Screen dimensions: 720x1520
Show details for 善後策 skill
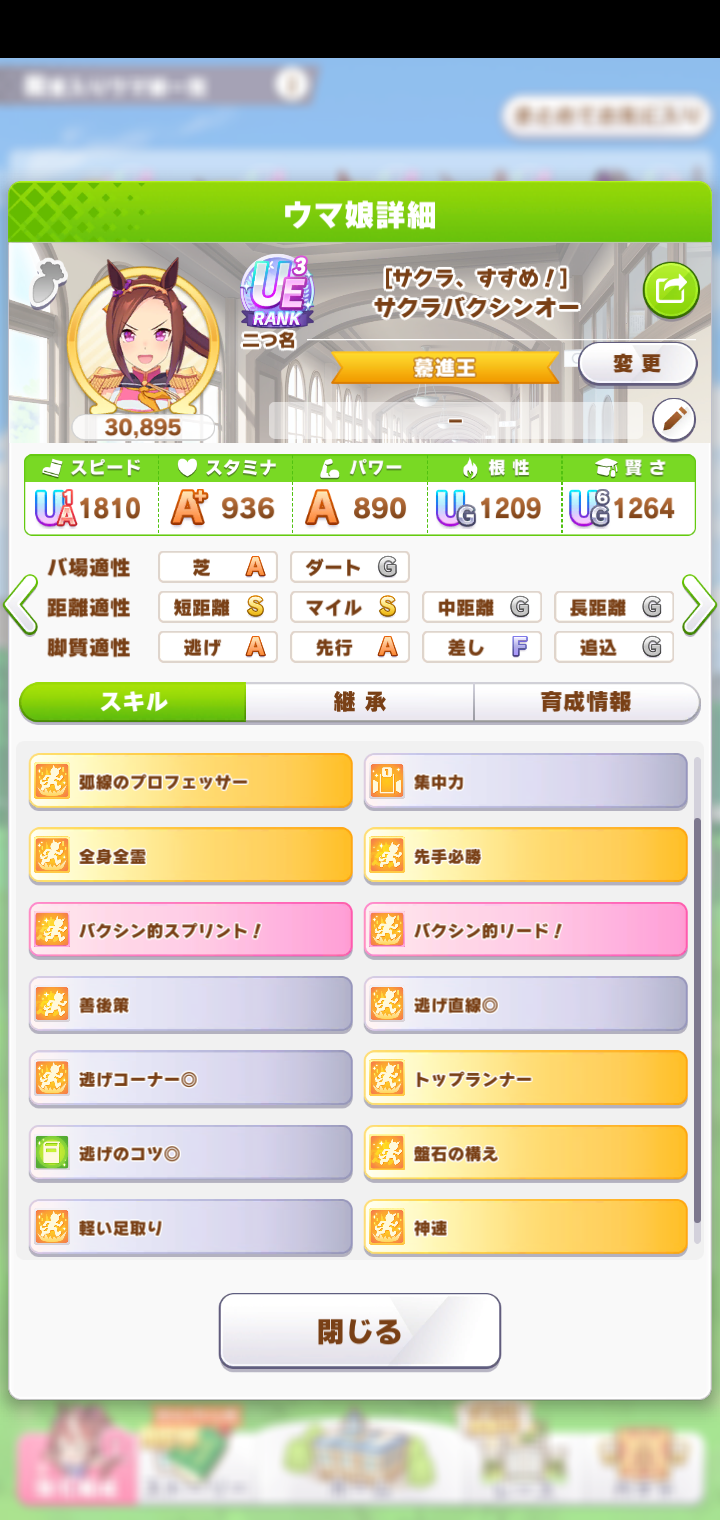coord(190,1005)
